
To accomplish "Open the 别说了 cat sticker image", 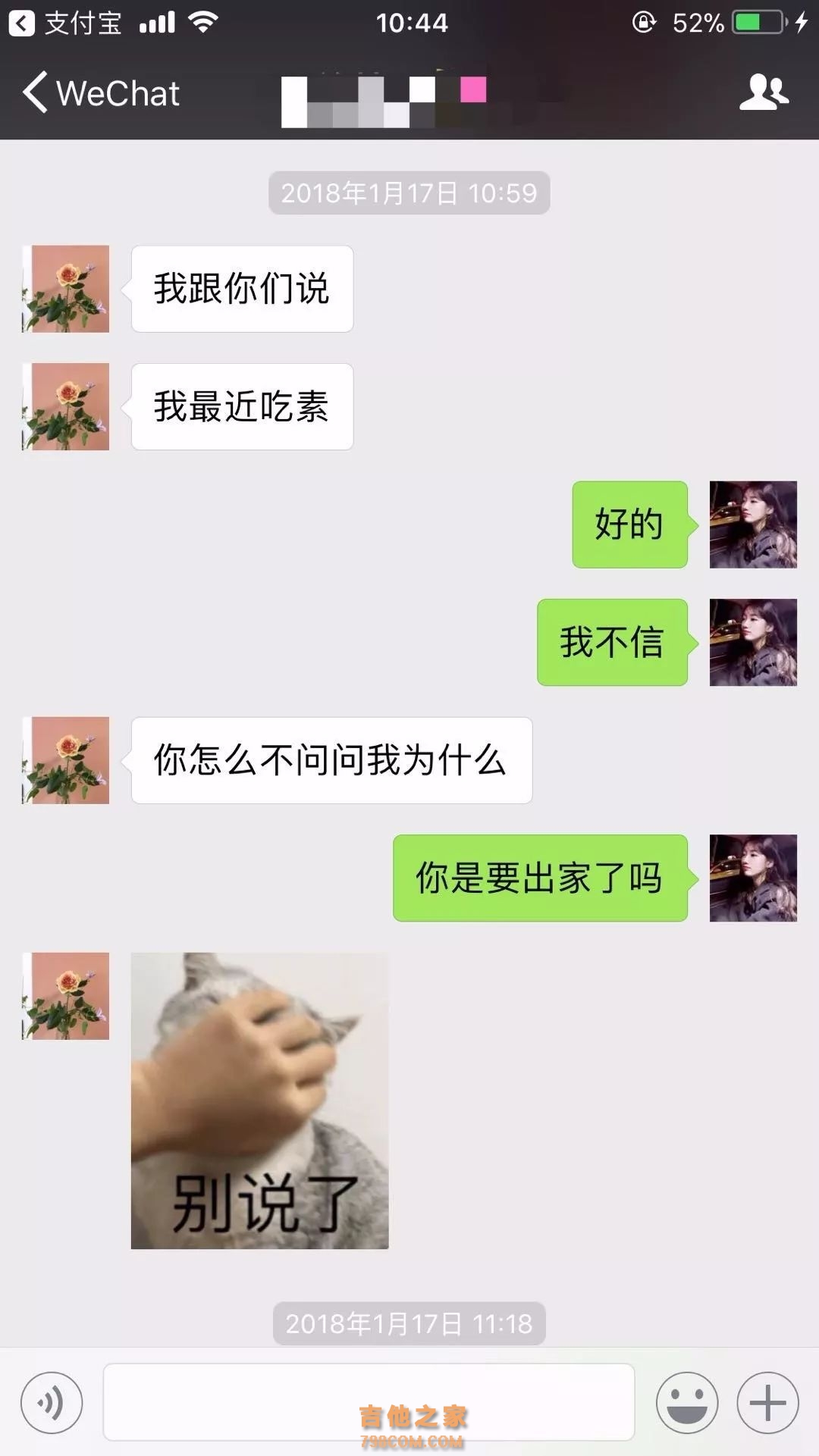I will point(259,1101).
